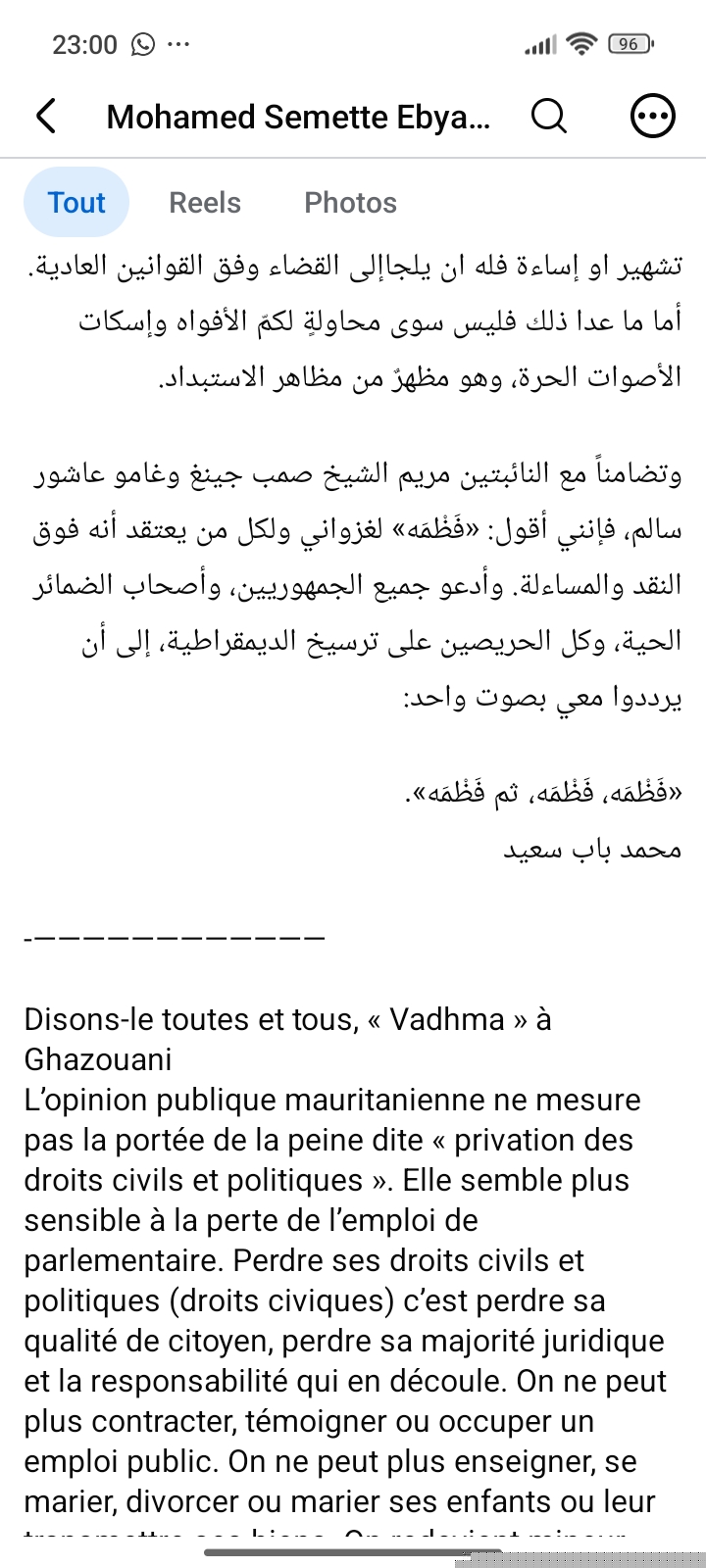
Task: Switch to the Photos tab
Action: tap(351, 202)
